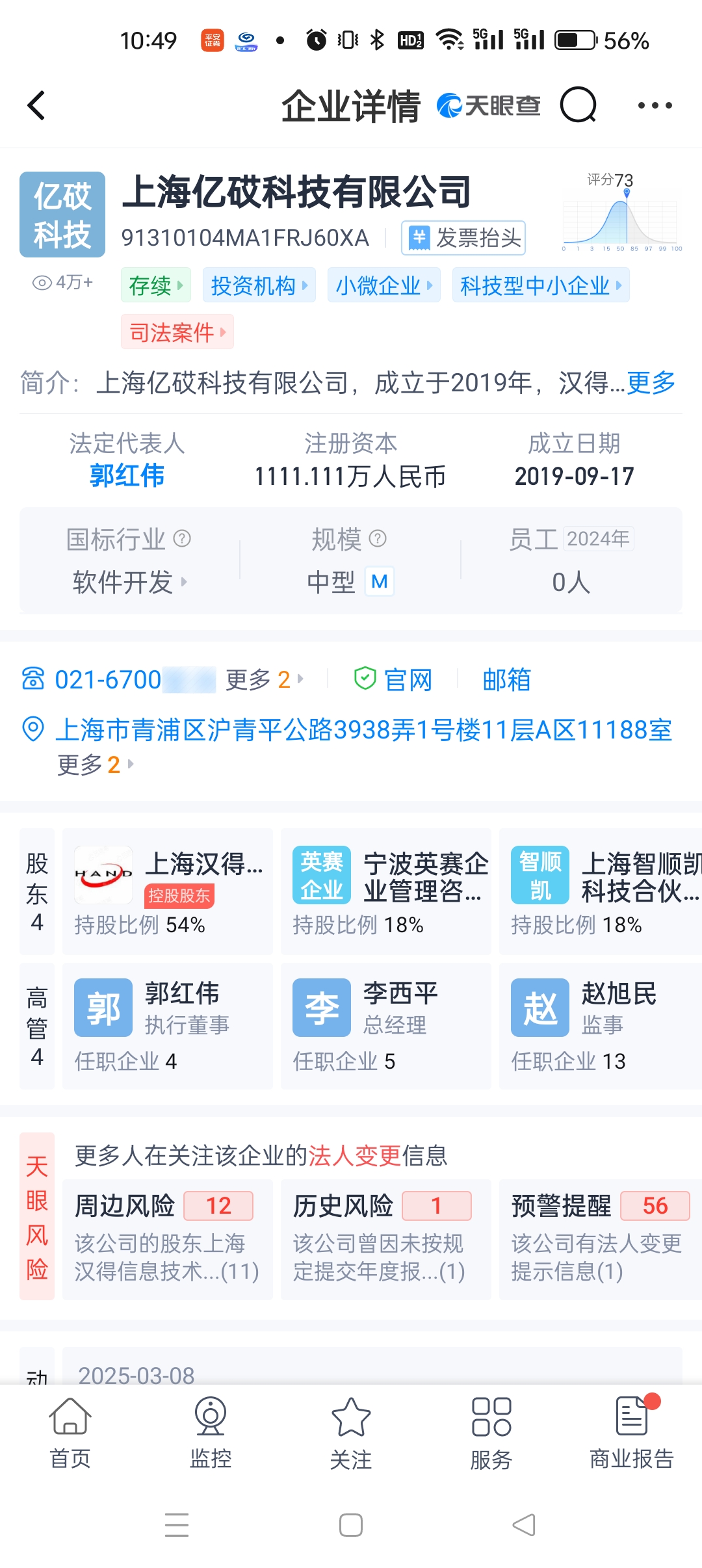Open executive card 李西平 总经理
The image size is (702, 1568).
[385, 1025]
